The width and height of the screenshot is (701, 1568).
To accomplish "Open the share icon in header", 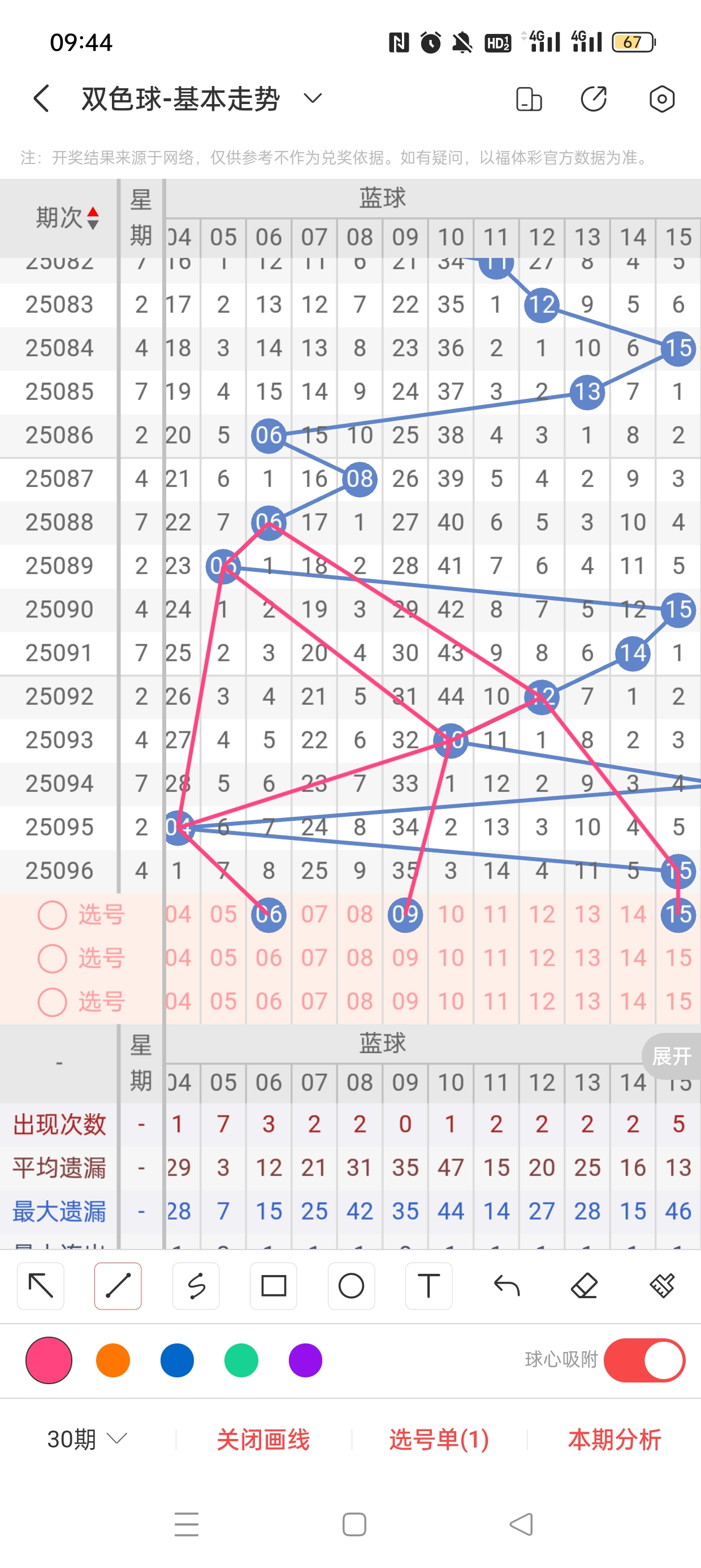I will pos(593,98).
